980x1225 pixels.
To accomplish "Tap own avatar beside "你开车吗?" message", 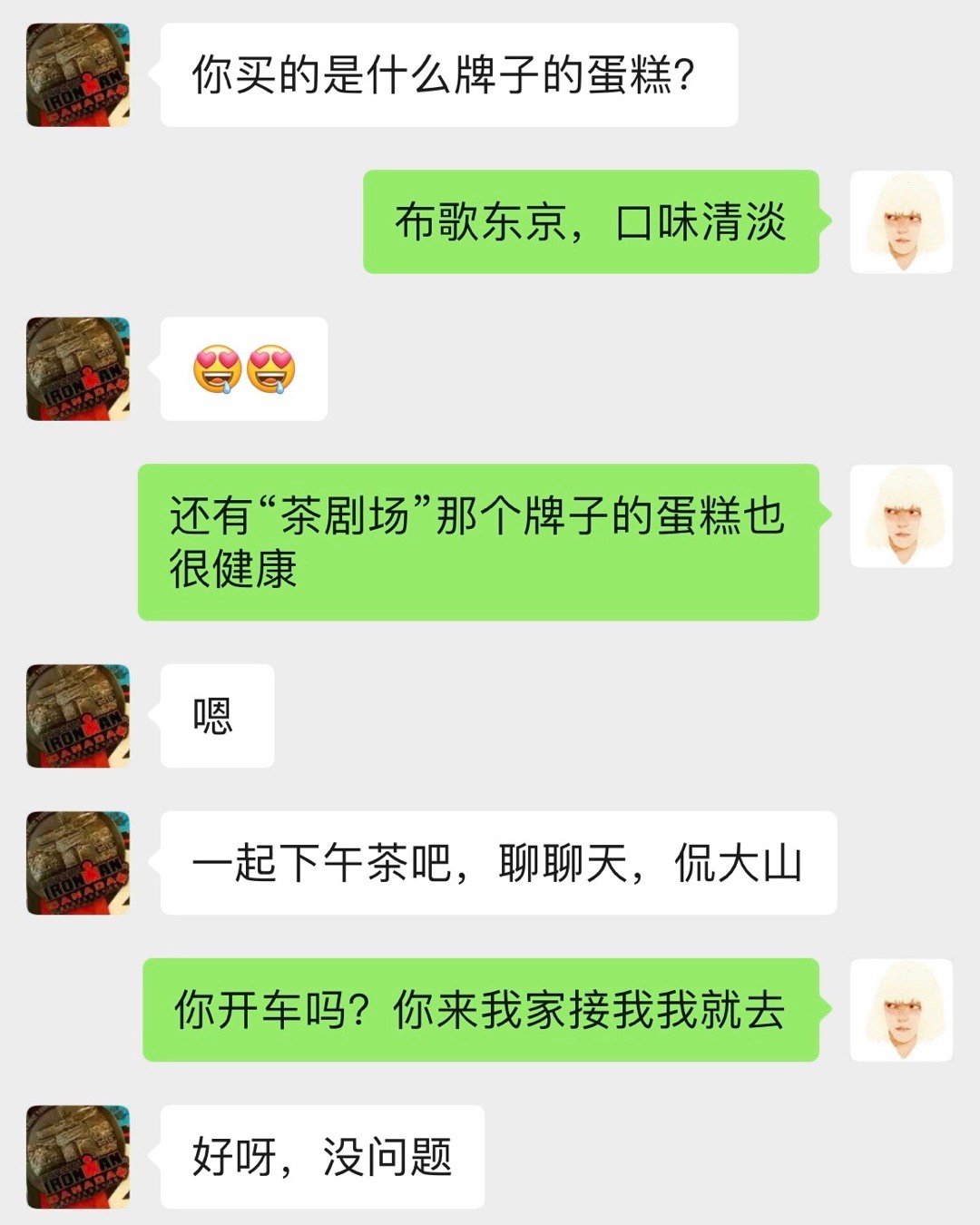I will click(x=901, y=1009).
